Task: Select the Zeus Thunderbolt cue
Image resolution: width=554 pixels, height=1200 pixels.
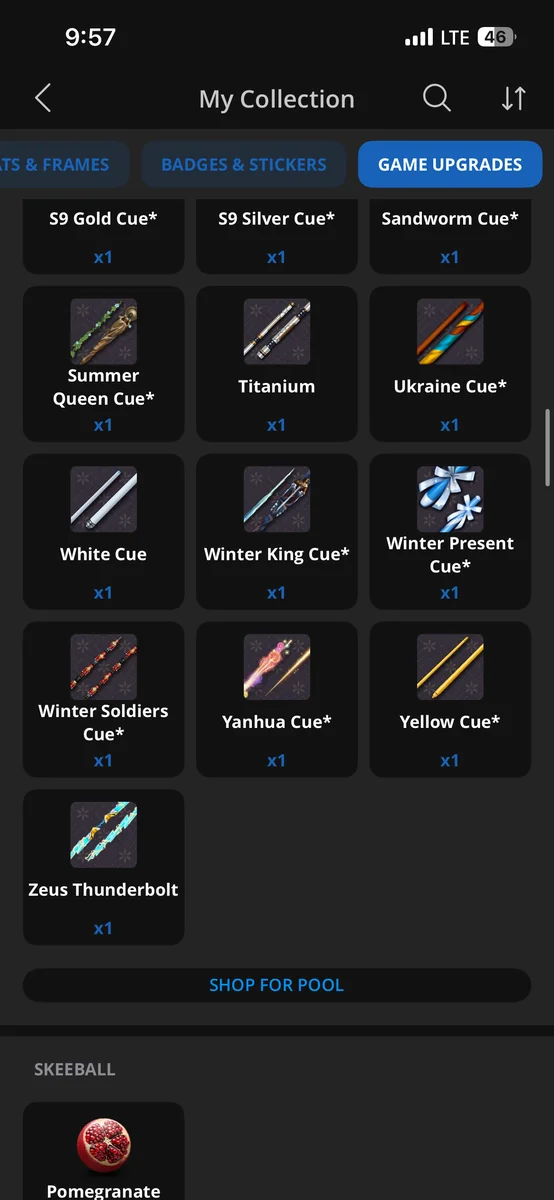Action: coord(103,868)
